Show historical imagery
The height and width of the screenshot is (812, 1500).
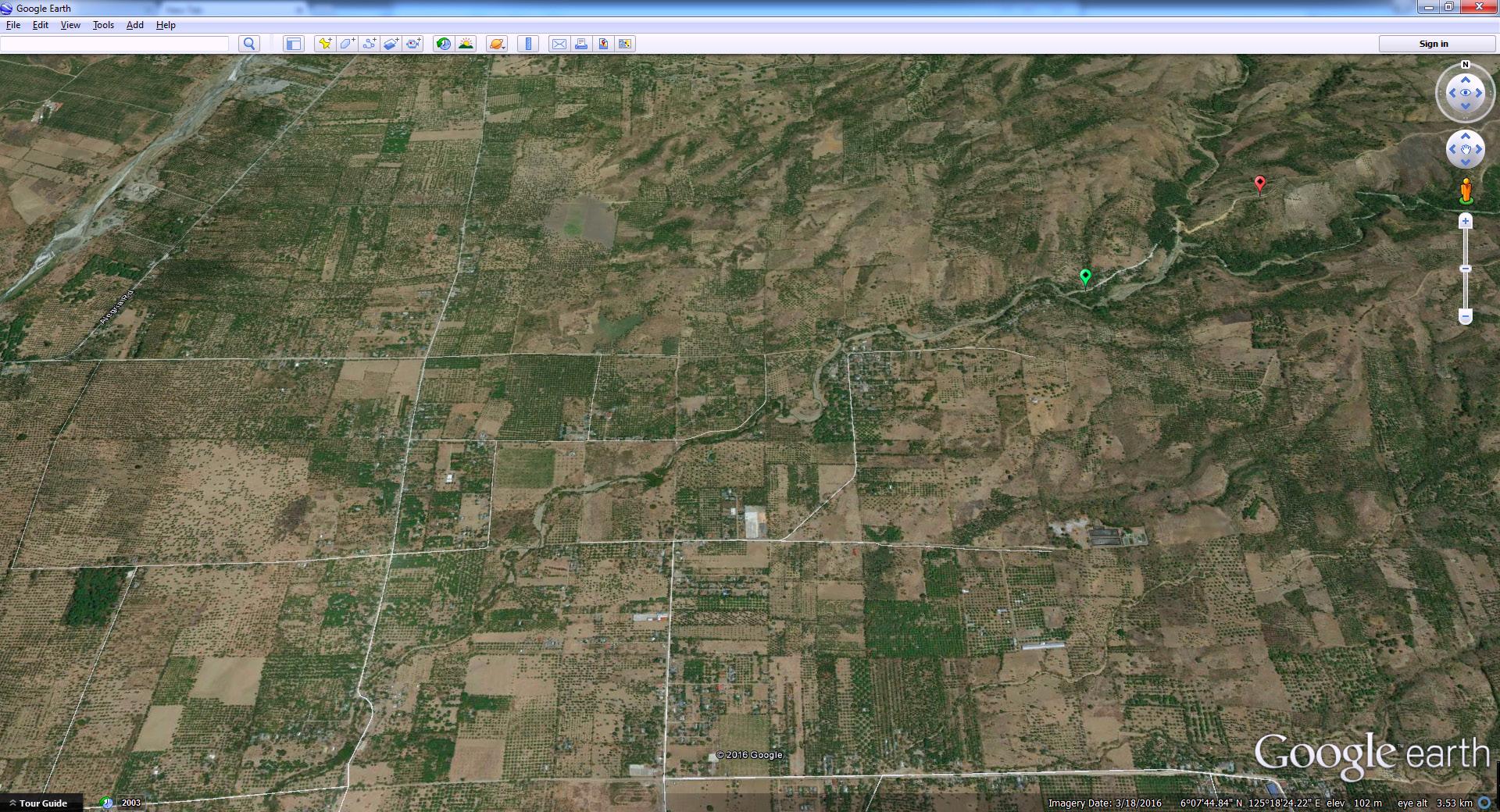pos(443,44)
